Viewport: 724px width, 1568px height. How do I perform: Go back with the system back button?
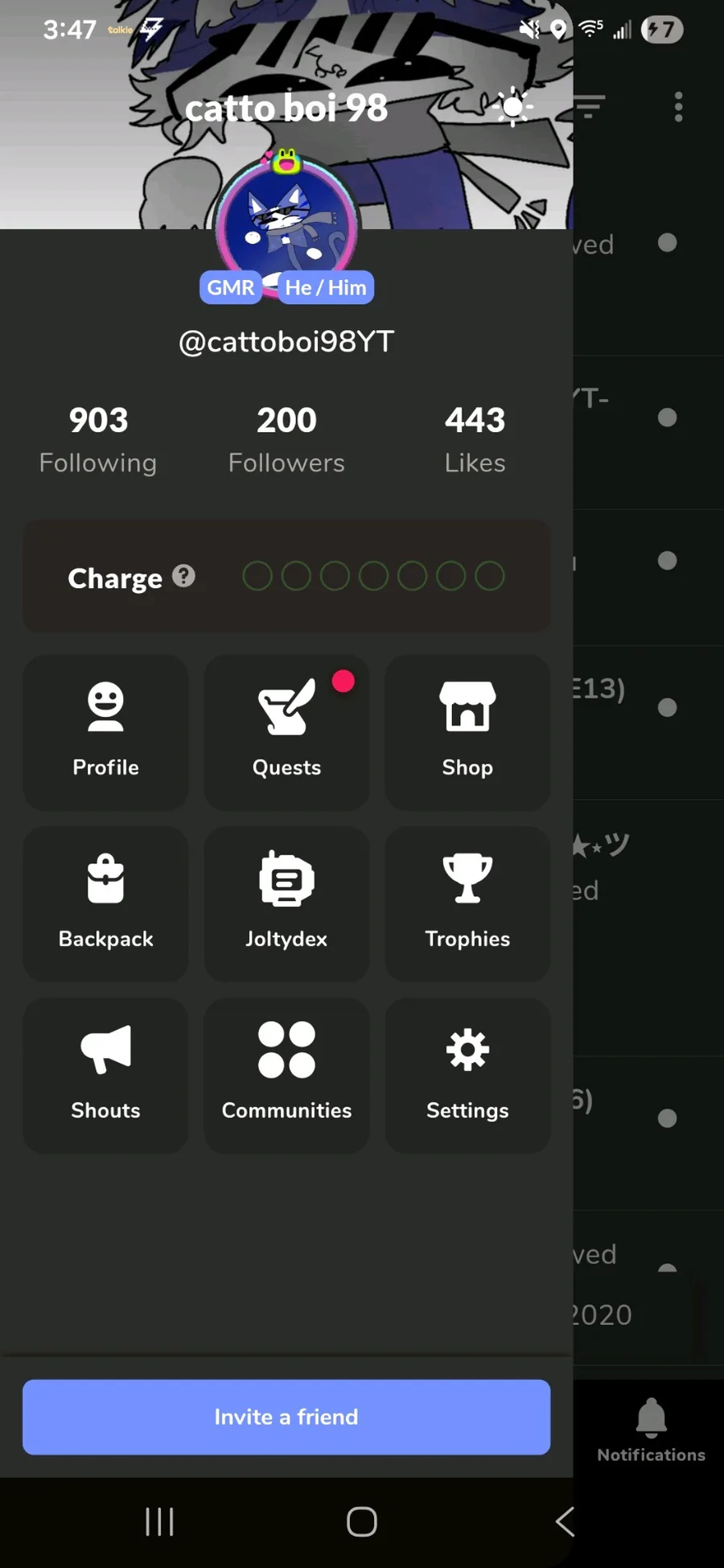pyautogui.click(x=565, y=1521)
